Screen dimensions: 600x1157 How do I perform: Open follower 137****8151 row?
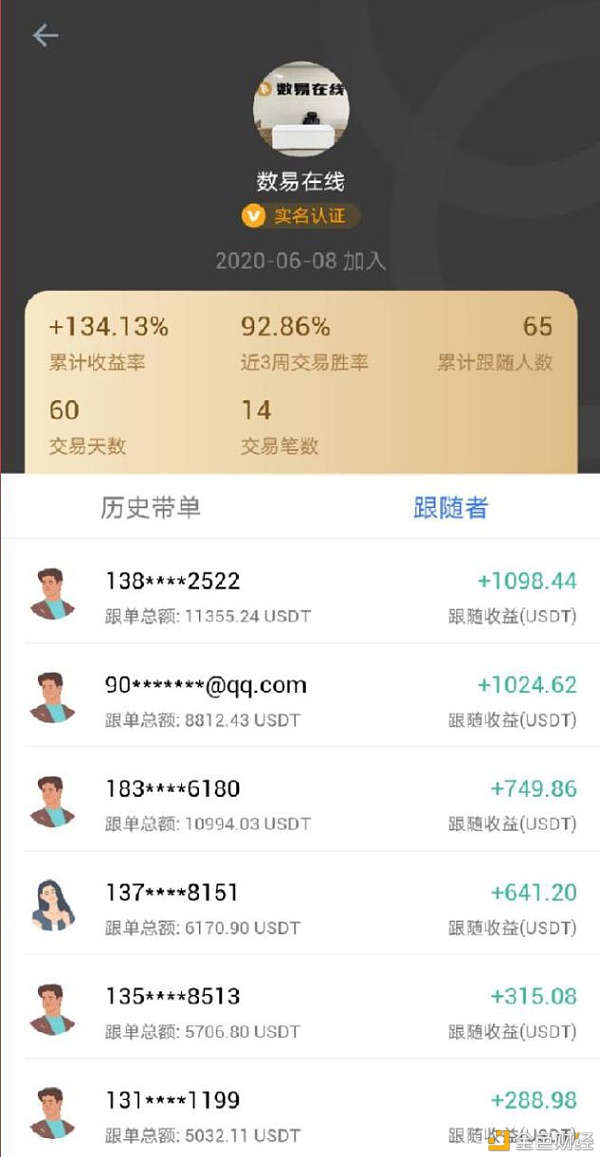click(301, 904)
